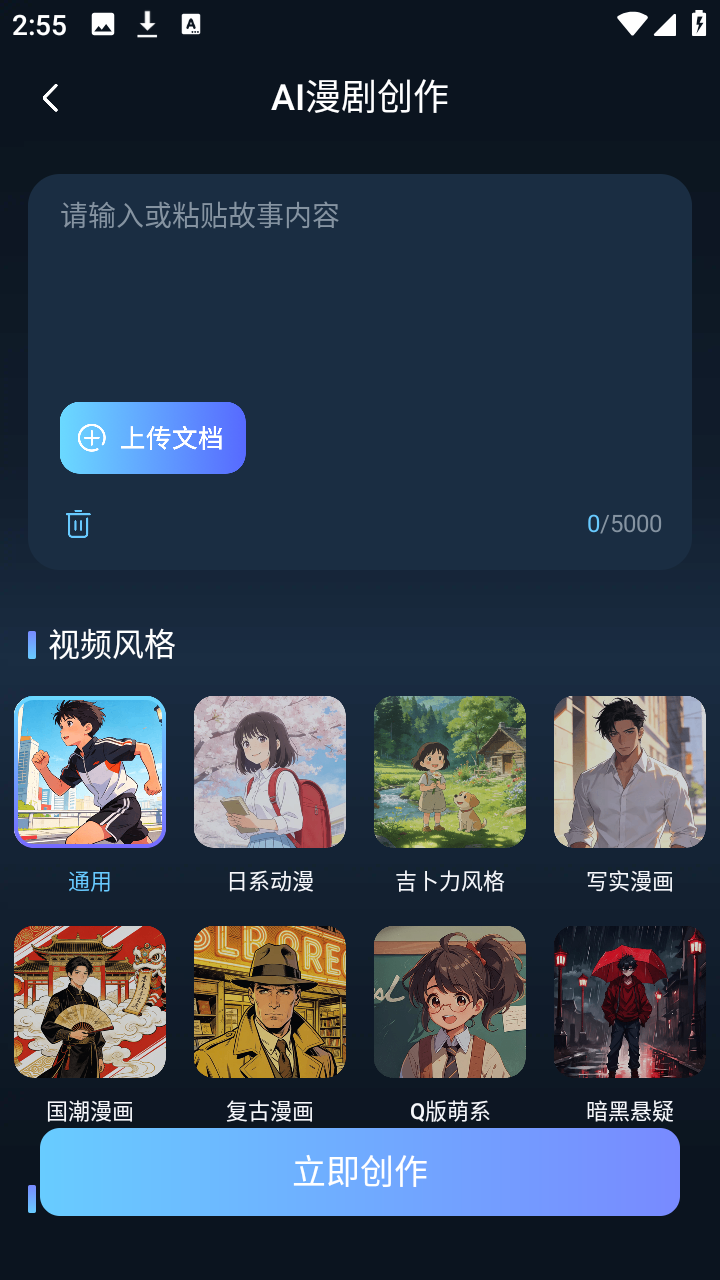The height and width of the screenshot is (1280, 720).
Task: Choose the 国潮漫画 style thumbnail
Action: pos(90,1001)
